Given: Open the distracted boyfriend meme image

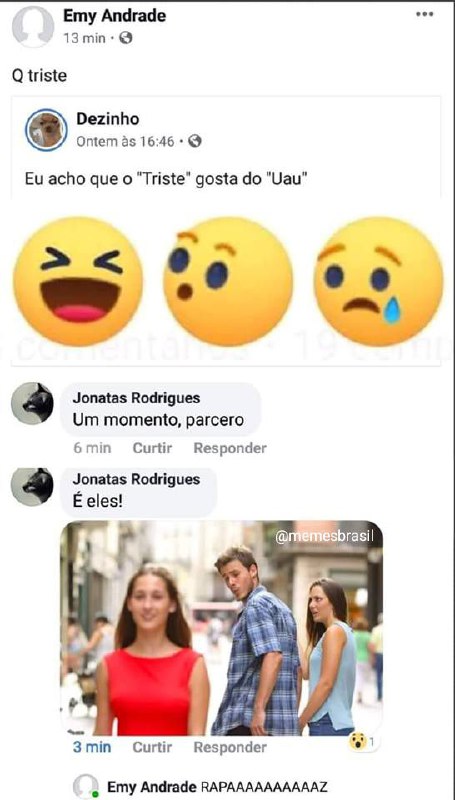Looking at the screenshot, I should [221, 628].
